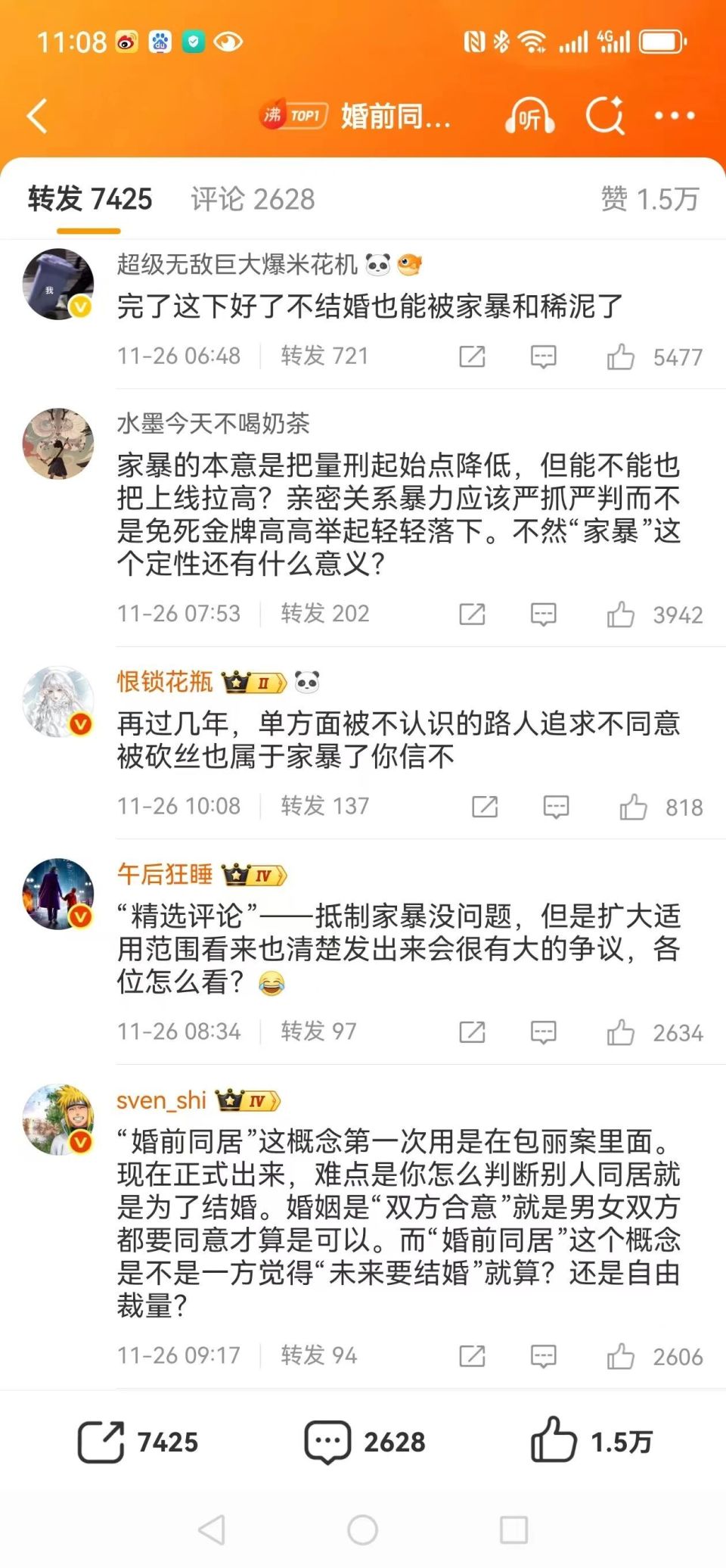Screen dimensions: 726x1568
Task: Switch to the 赞 1.5万 tab
Action: pos(648,199)
